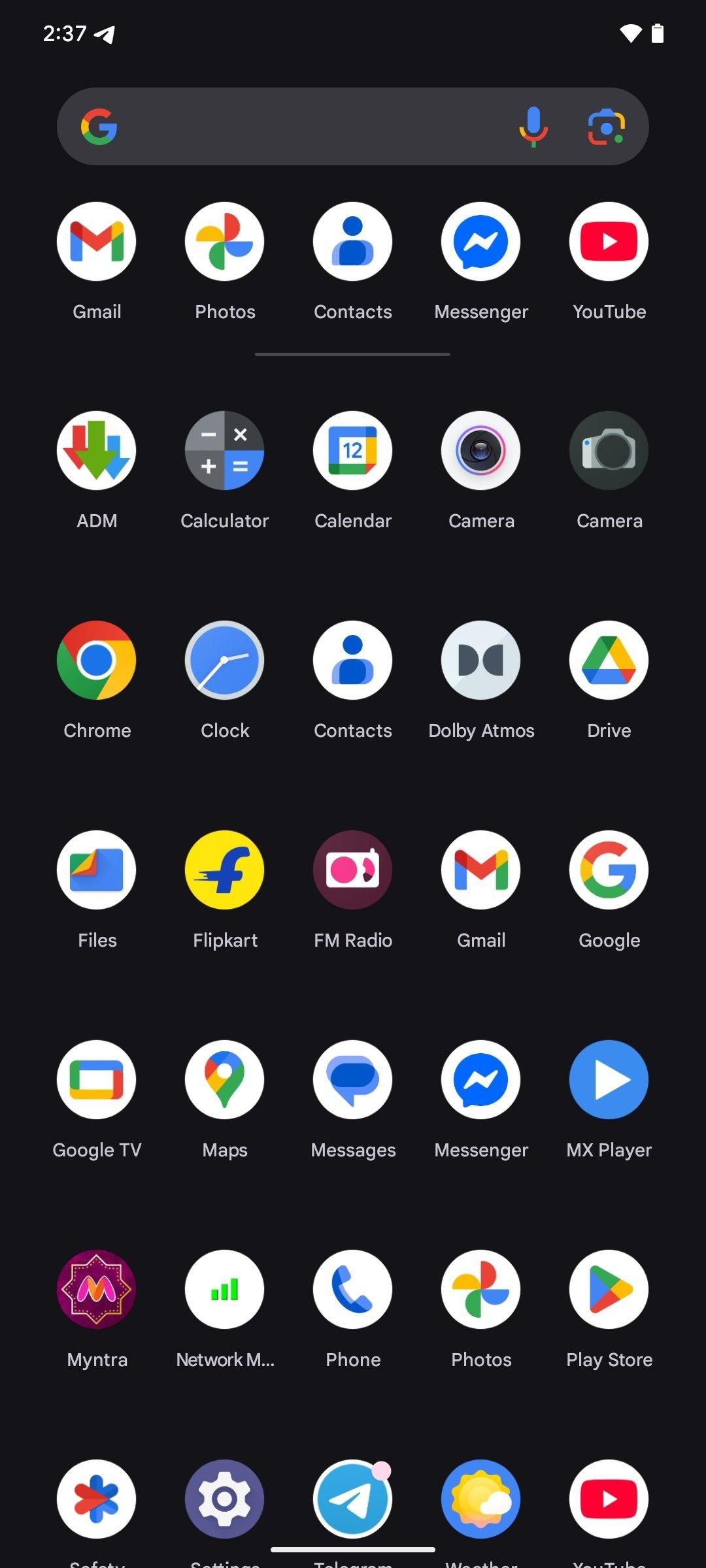Launch Chrome browser
This screenshot has height=1568, width=706.
pos(97,661)
